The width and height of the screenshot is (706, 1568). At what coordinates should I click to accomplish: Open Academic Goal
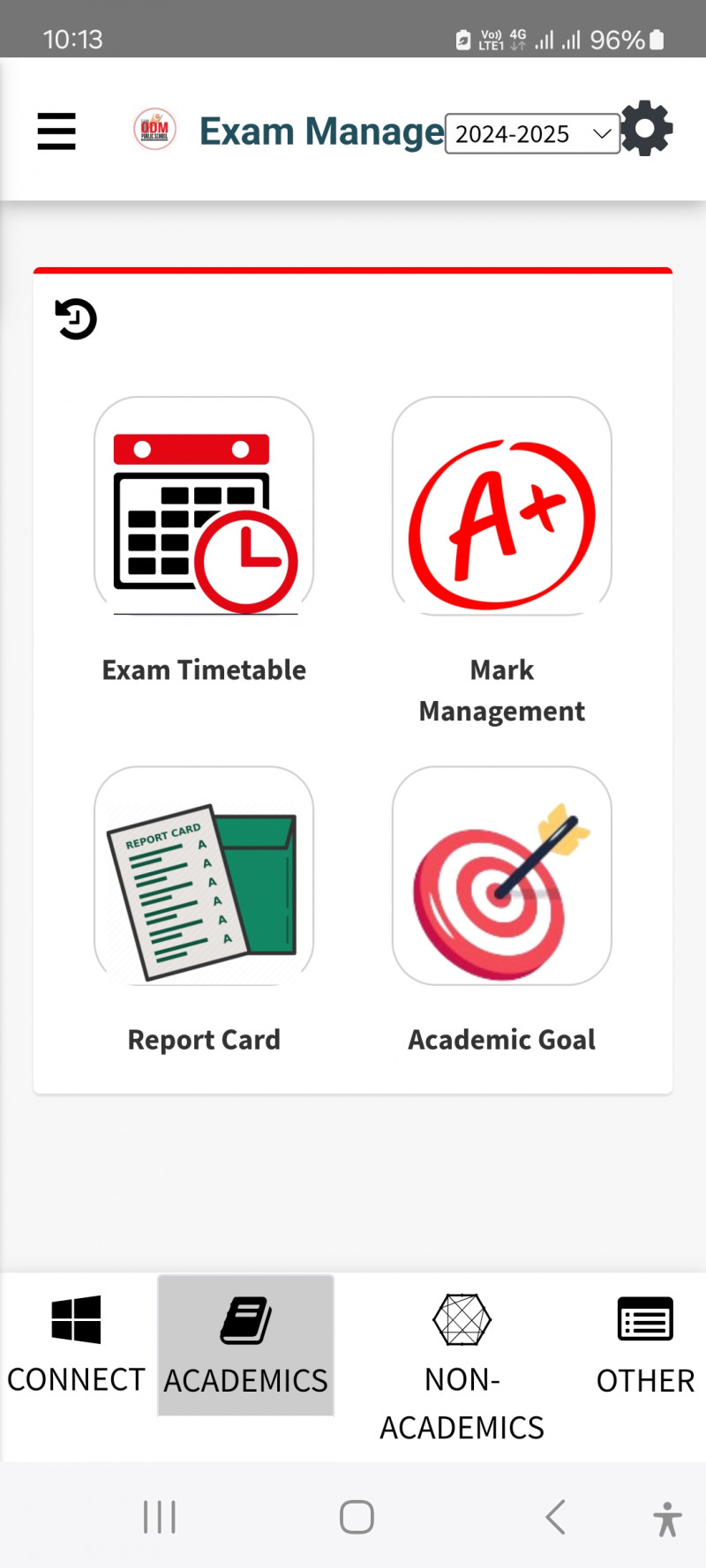click(502, 876)
